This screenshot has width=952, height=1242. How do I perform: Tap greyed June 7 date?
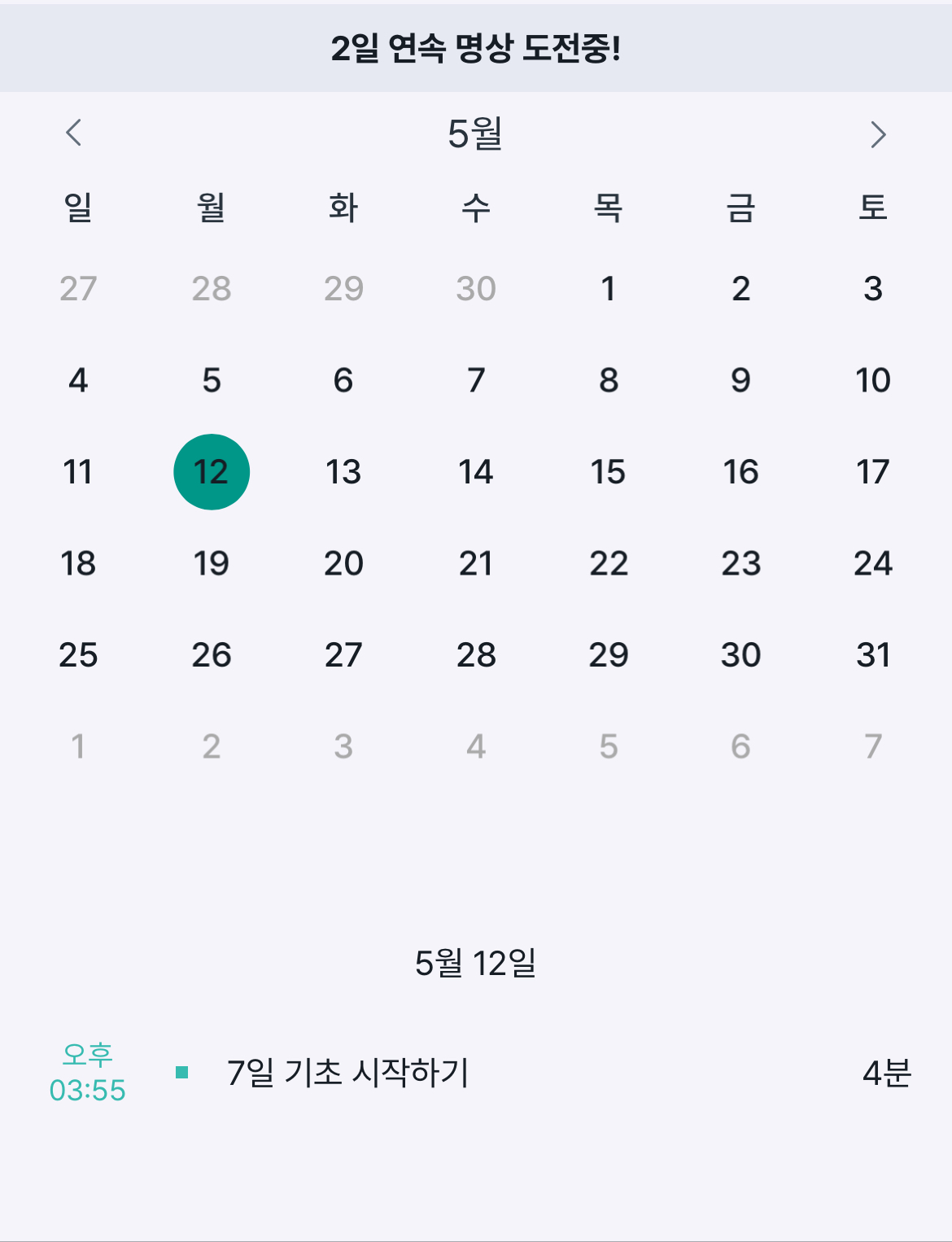(x=873, y=746)
